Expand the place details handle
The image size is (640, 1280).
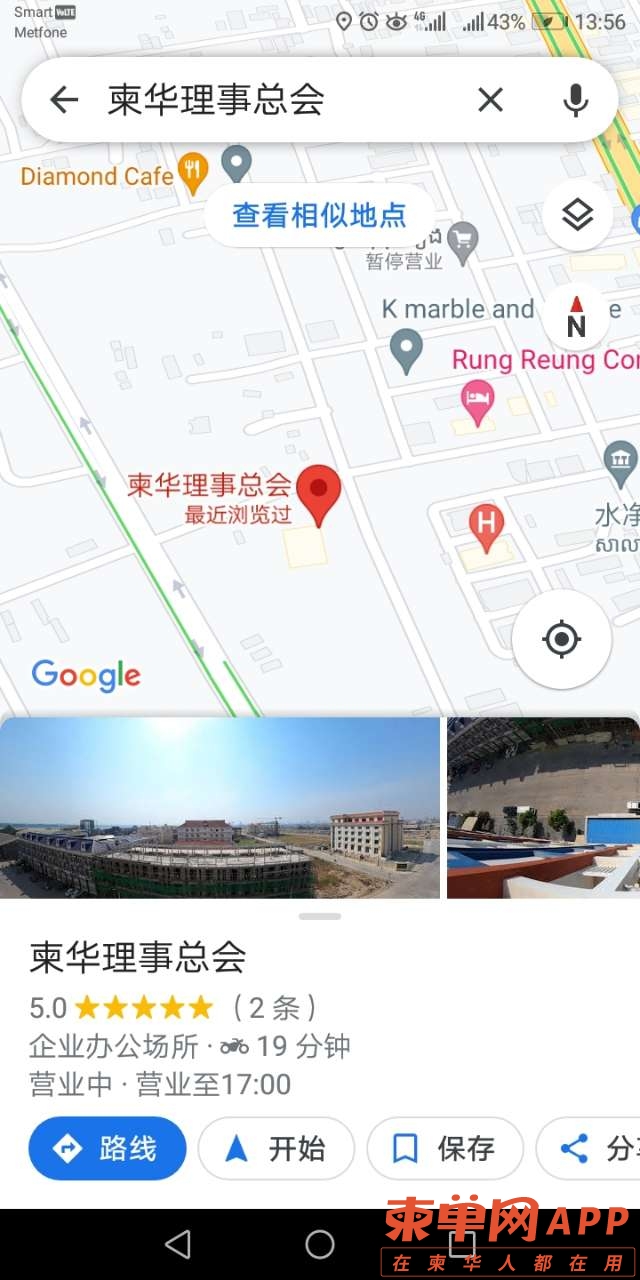point(320,916)
